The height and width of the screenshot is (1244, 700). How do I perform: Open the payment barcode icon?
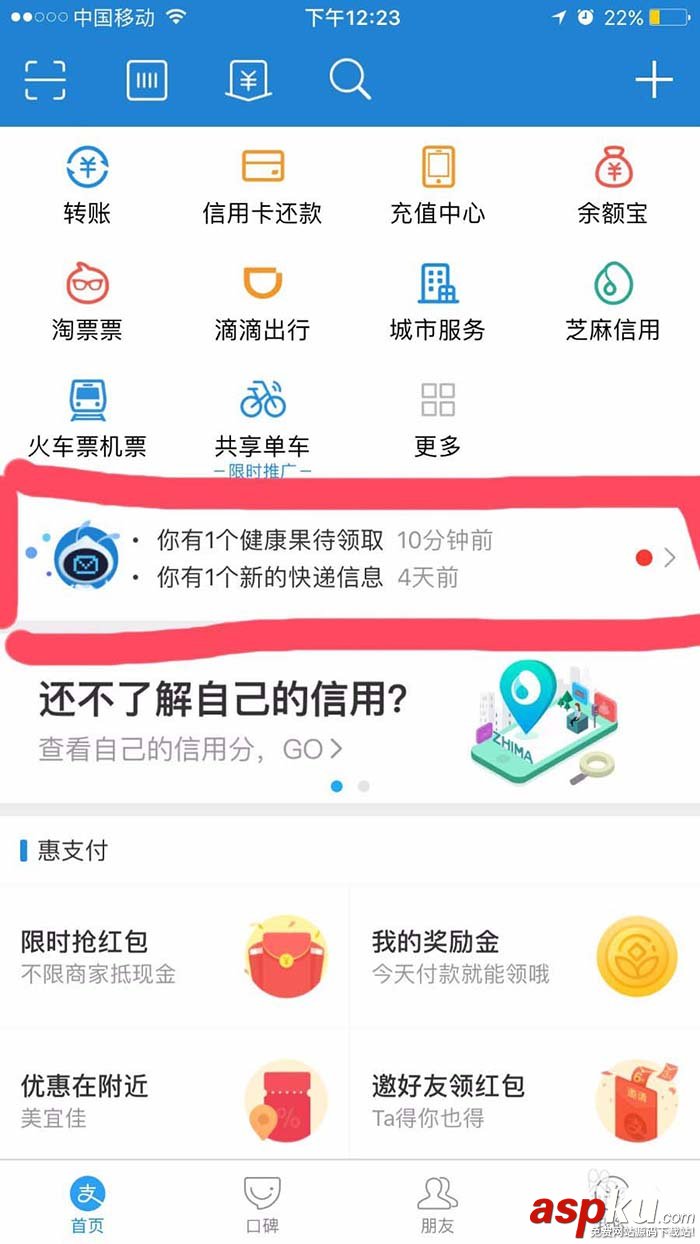tap(147, 79)
